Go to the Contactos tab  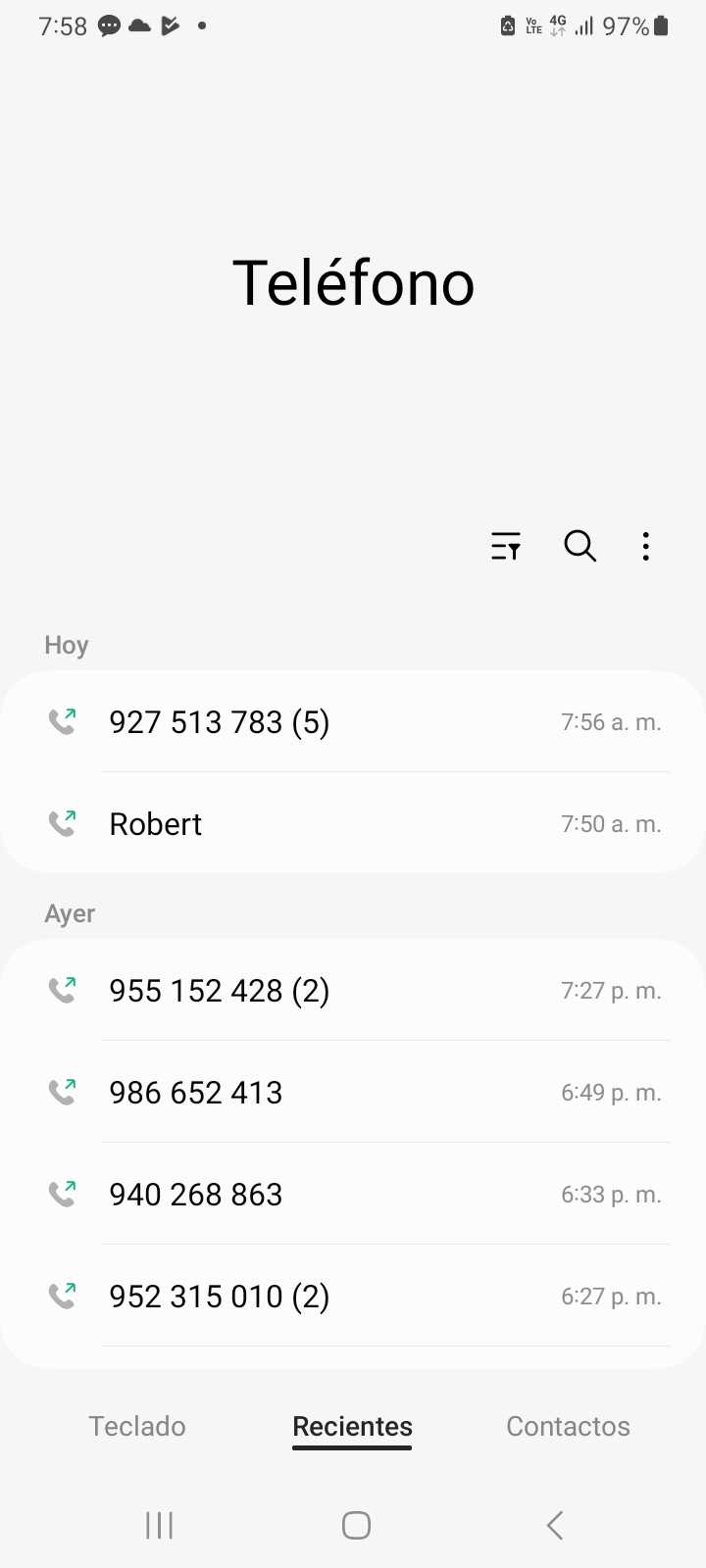(x=568, y=1426)
